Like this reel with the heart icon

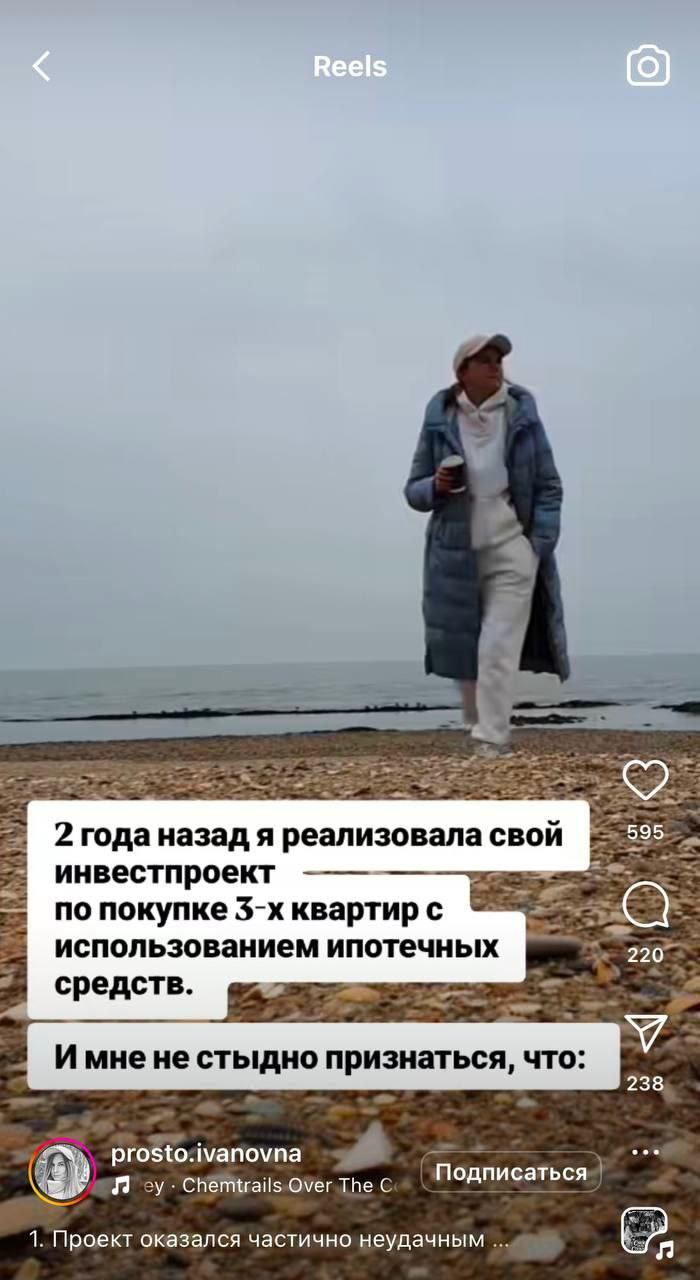click(645, 780)
